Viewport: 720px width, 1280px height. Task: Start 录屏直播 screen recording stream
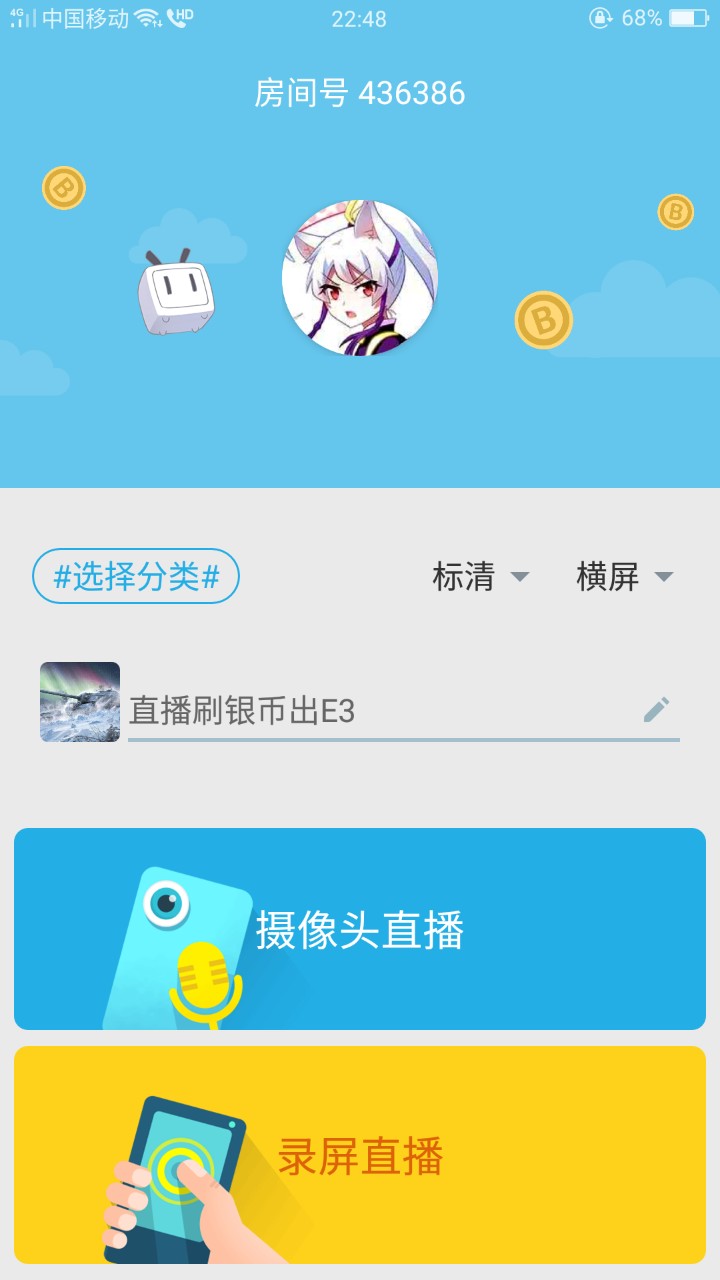(360, 1155)
